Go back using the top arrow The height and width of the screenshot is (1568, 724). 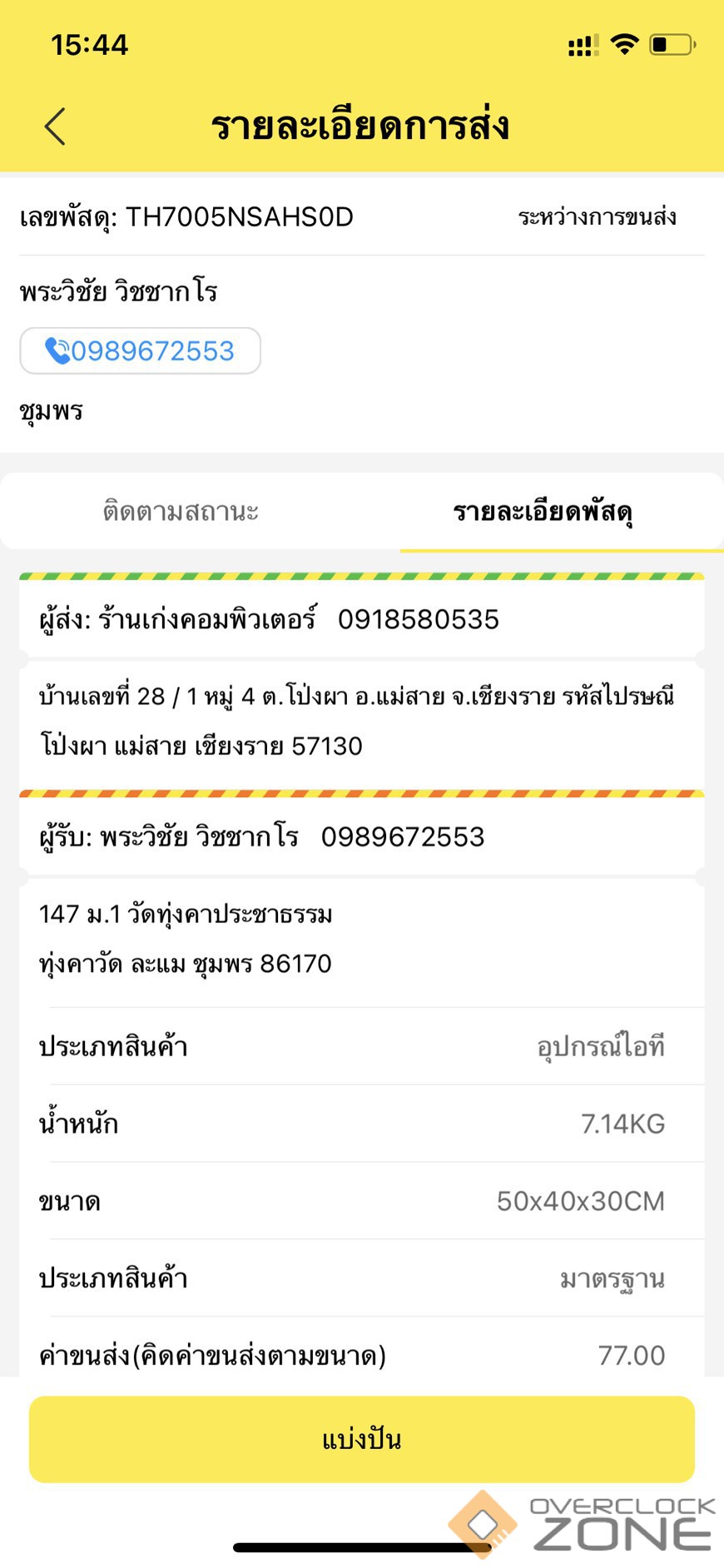point(55,127)
